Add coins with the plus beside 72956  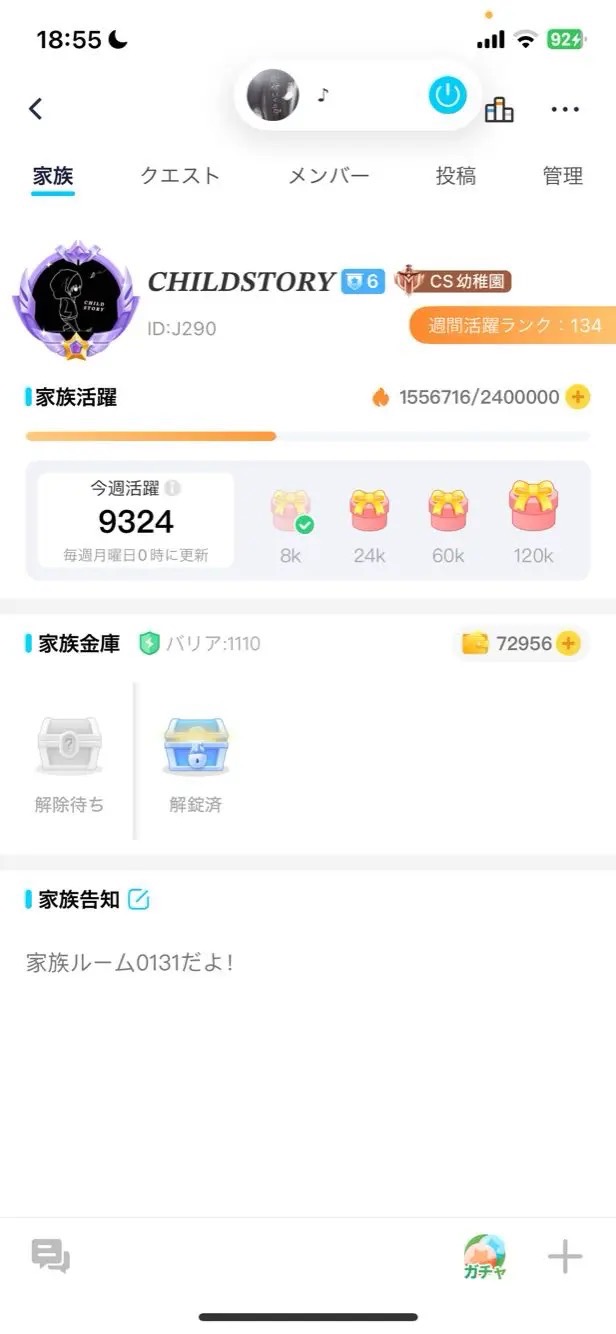[568, 643]
